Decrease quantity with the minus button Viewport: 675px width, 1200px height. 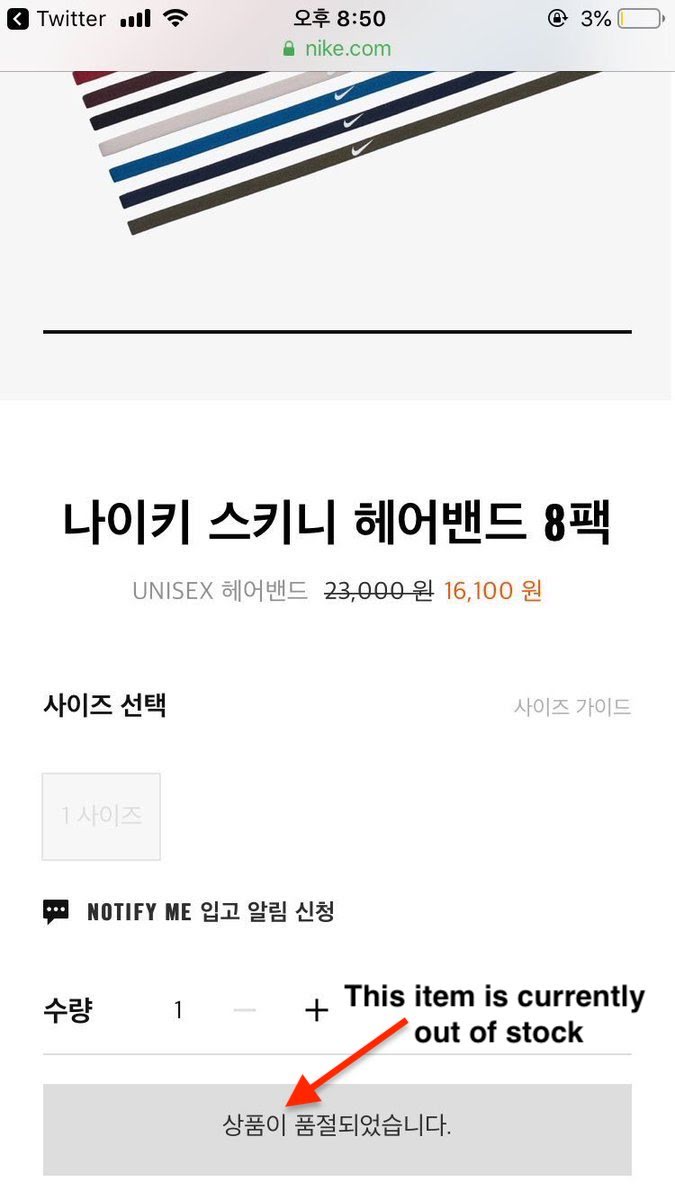click(x=245, y=1011)
